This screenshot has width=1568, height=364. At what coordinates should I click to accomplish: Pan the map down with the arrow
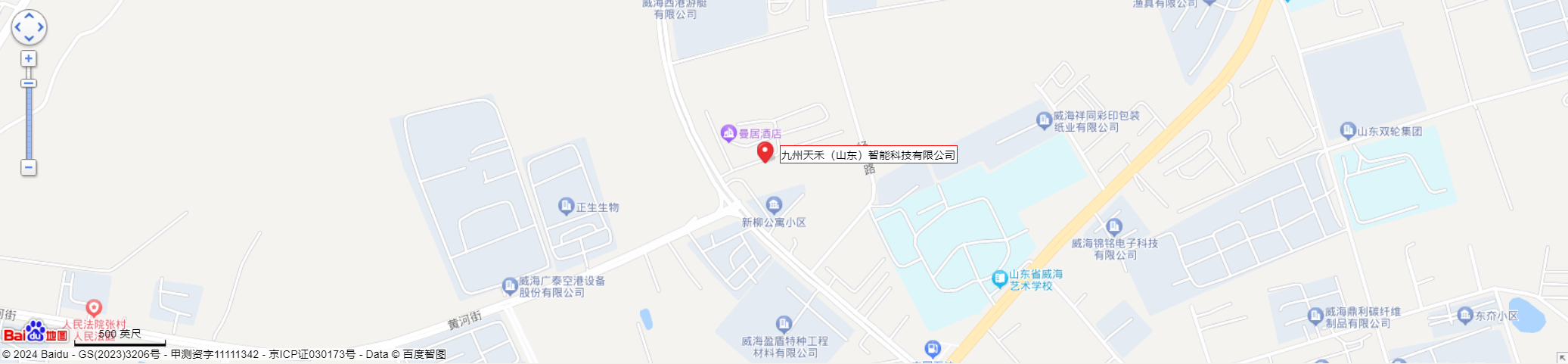pyautogui.click(x=29, y=39)
